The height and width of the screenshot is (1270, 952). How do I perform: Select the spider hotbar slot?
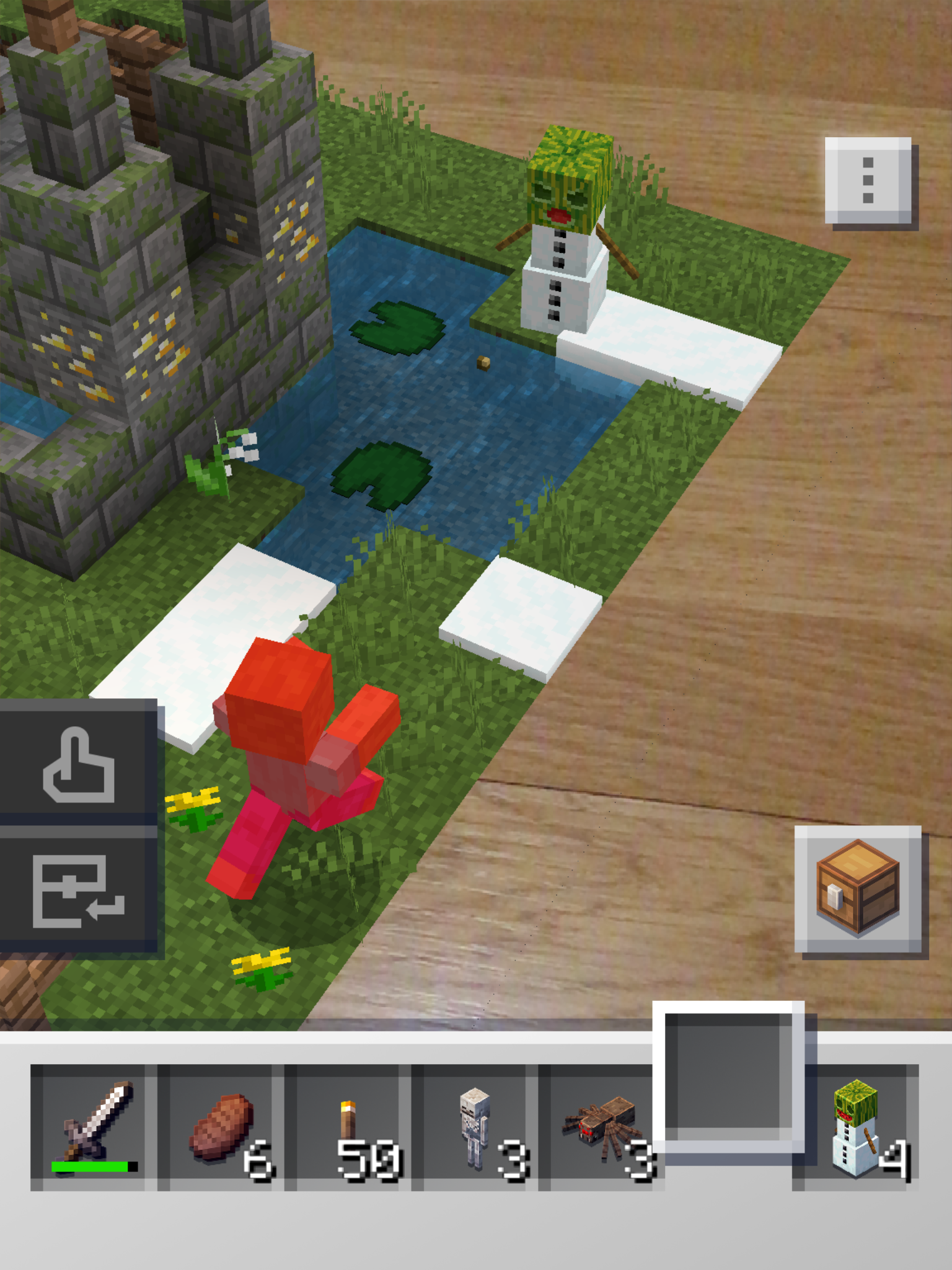pos(601,1127)
